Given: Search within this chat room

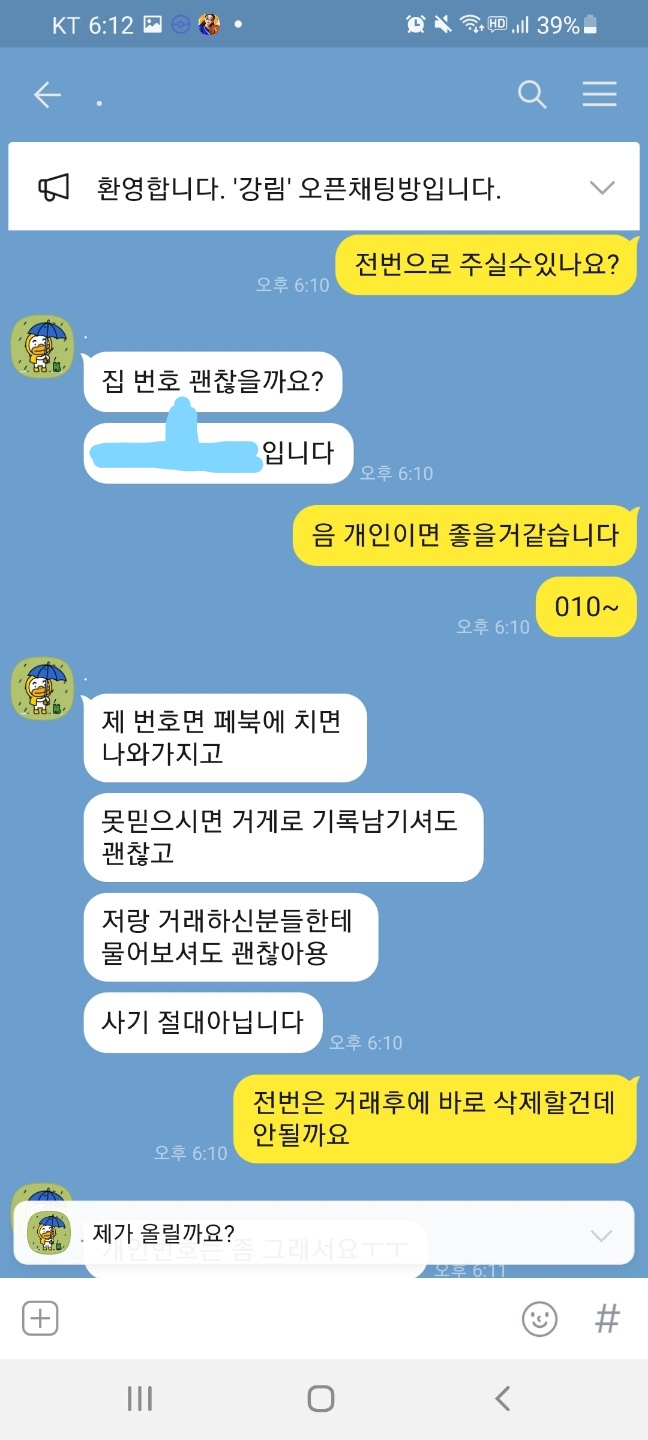Looking at the screenshot, I should (x=532, y=95).
